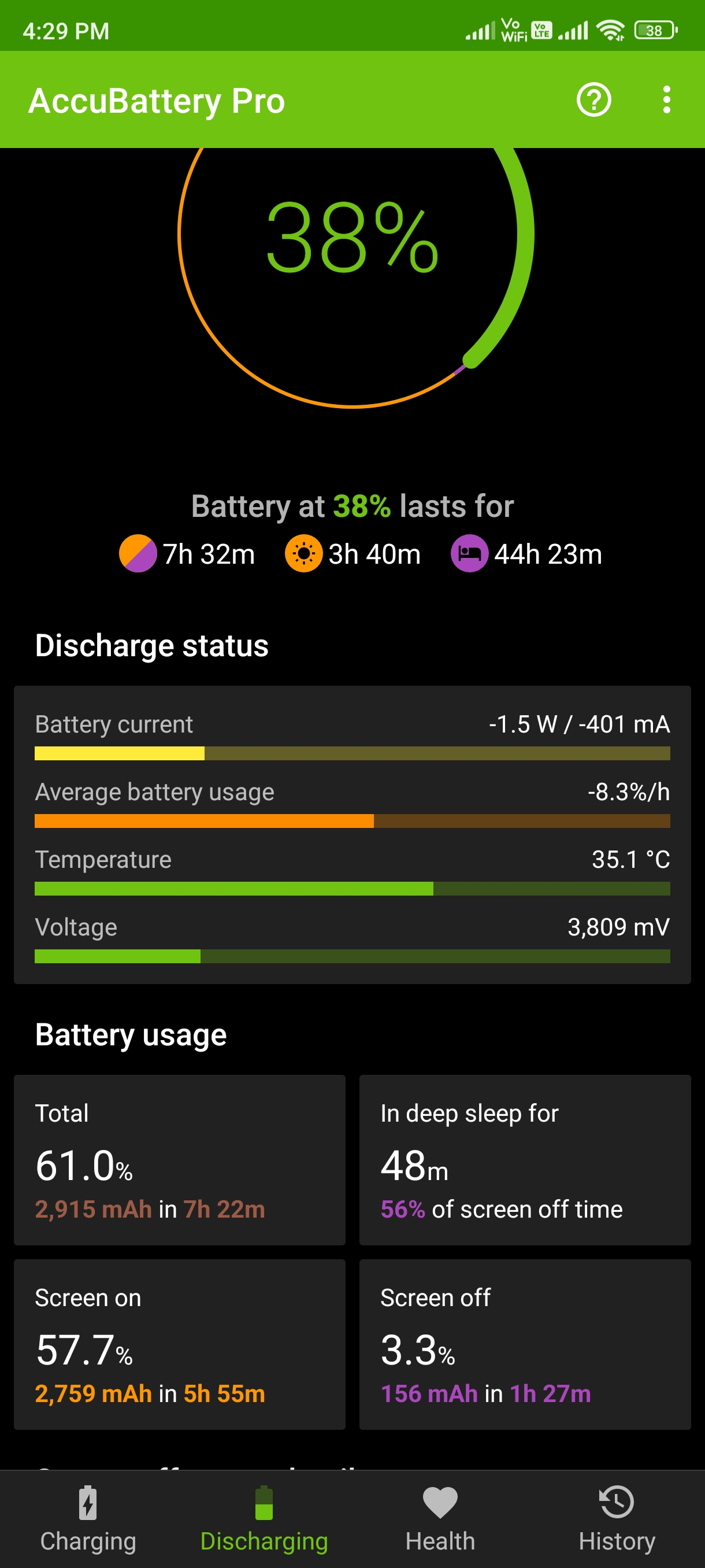Open the help question mark icon
This screenshot has width=705, height=1568.
[x=593, y=100]
